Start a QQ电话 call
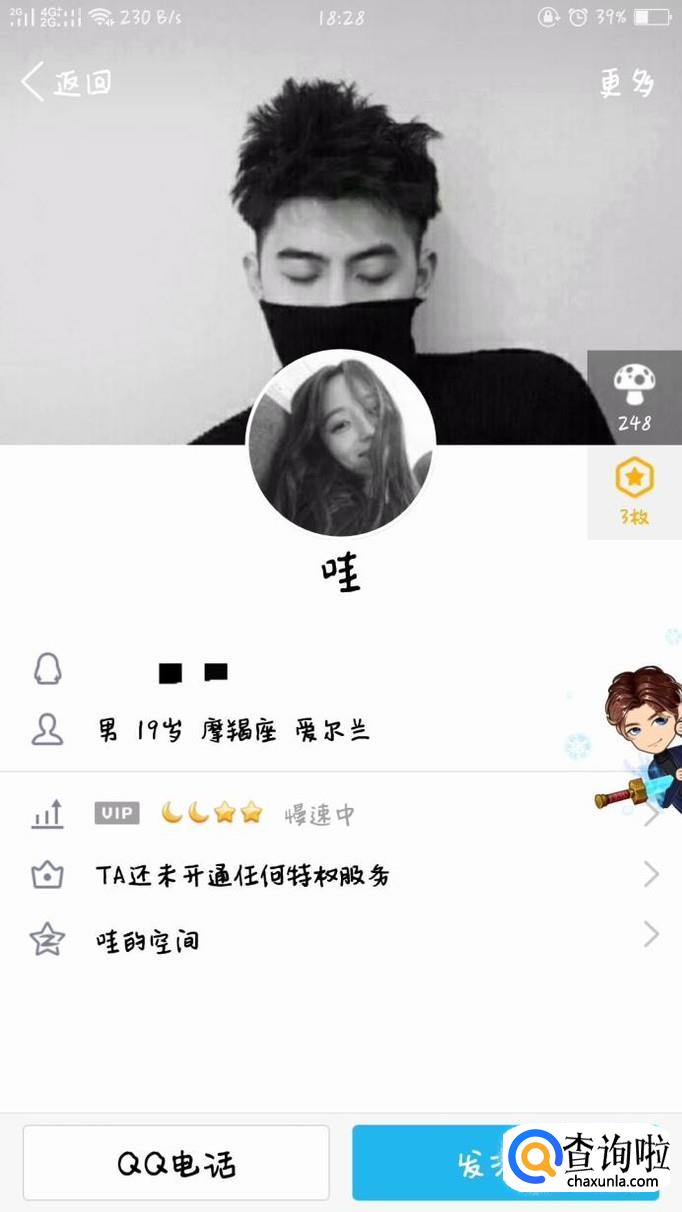 176,1163
